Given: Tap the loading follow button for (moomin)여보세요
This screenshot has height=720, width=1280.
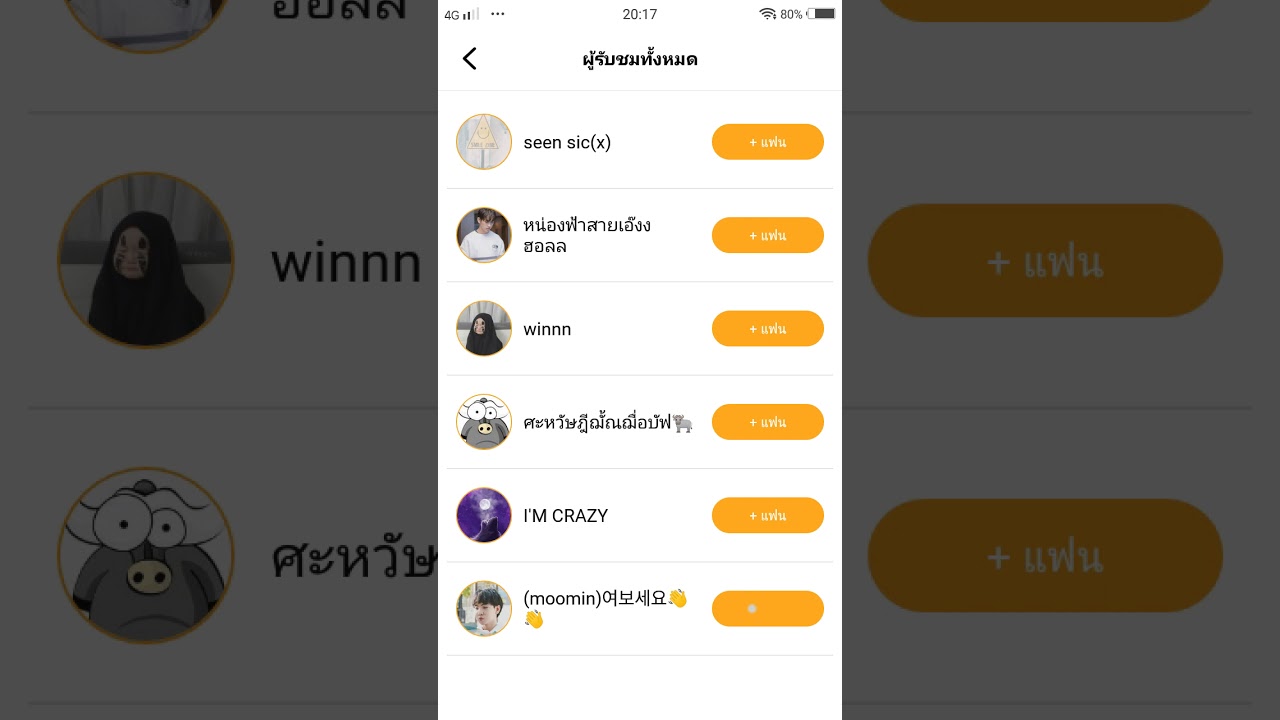Looking at the screenshot, I should (x=767, y=608).
